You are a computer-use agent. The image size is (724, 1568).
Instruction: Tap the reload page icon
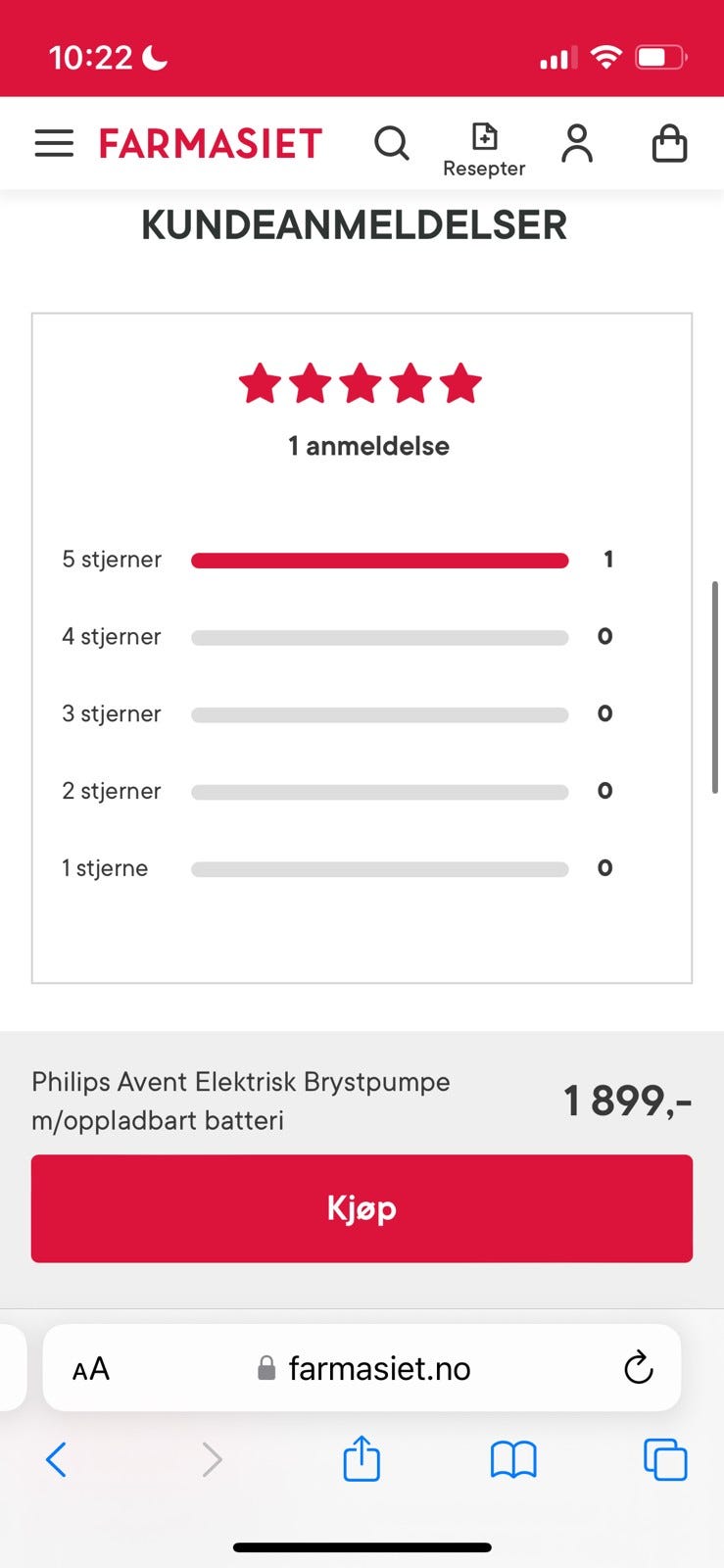639,1368
